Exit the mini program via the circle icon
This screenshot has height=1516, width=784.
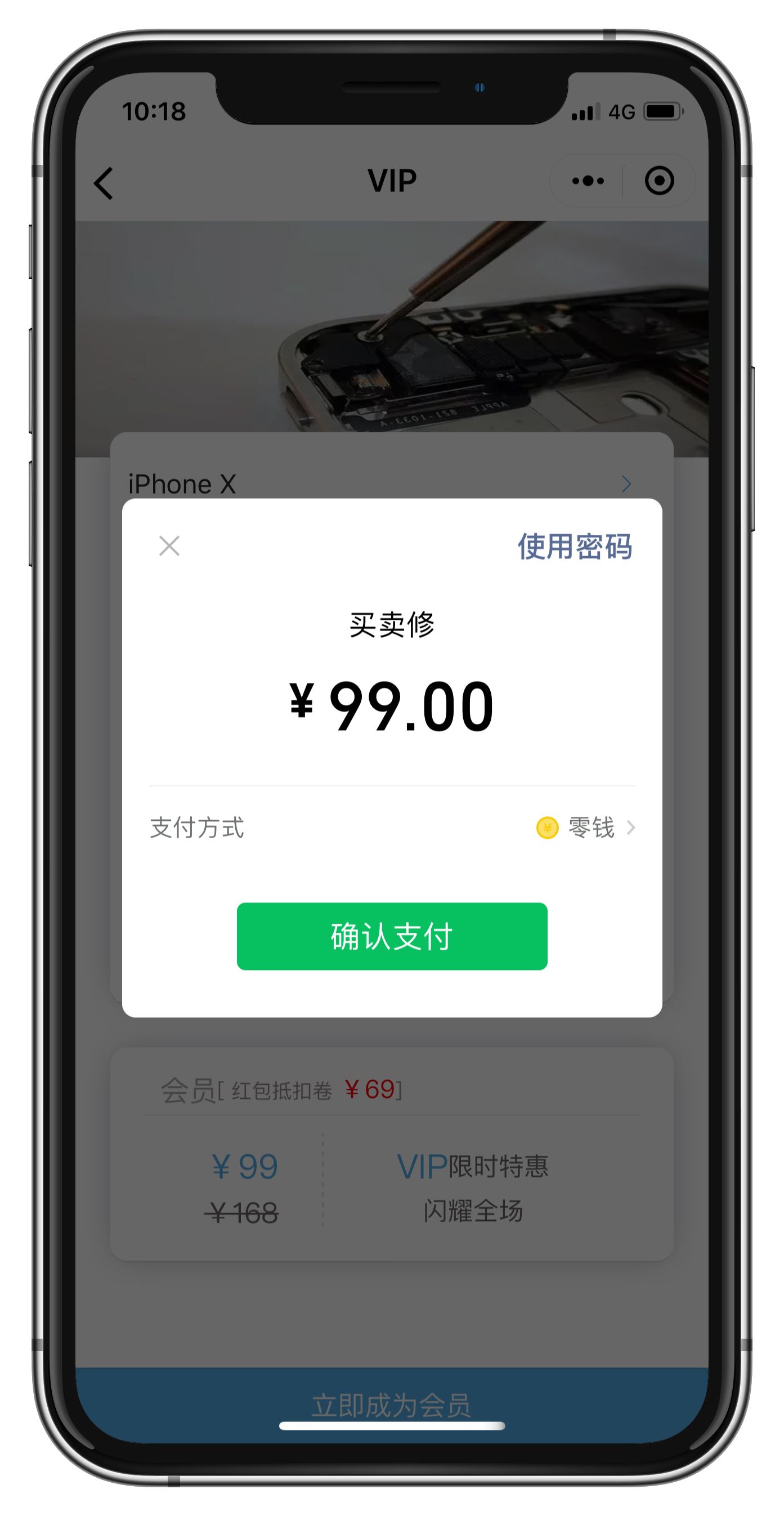[658, 181]
